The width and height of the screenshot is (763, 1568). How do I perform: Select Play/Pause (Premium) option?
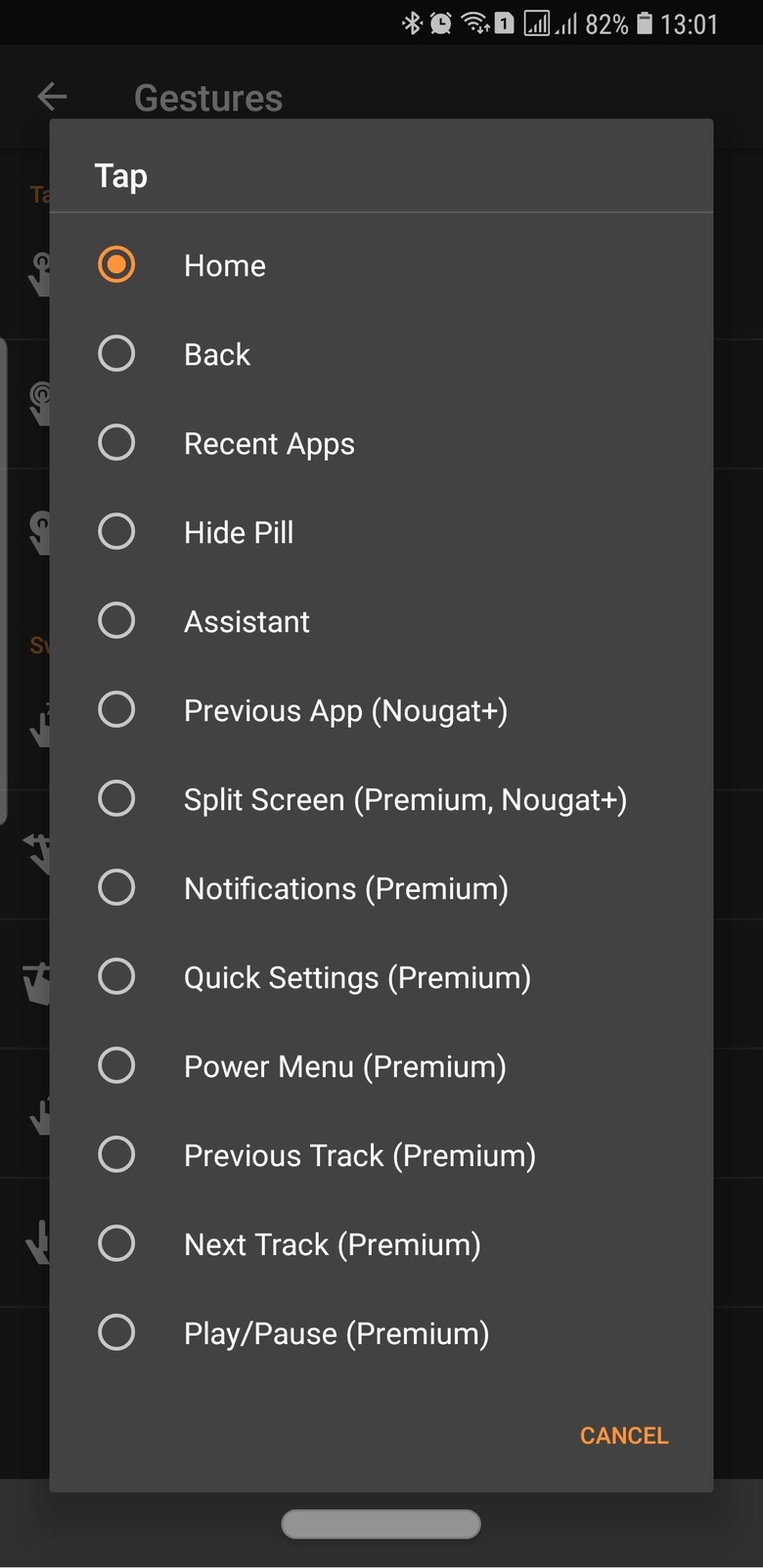116,1333
